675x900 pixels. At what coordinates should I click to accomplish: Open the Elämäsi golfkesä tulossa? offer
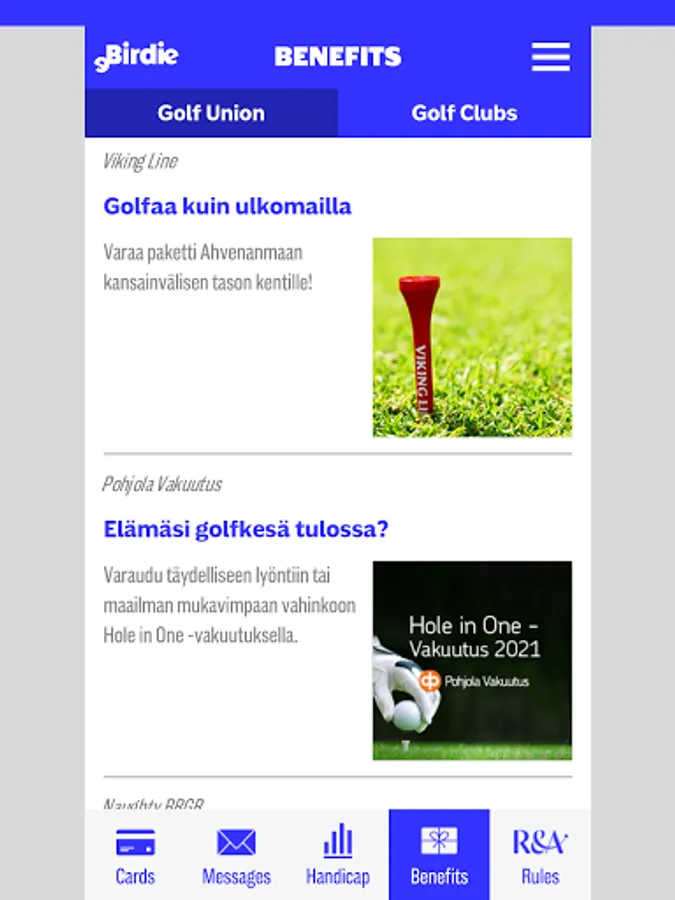(246, 529)
